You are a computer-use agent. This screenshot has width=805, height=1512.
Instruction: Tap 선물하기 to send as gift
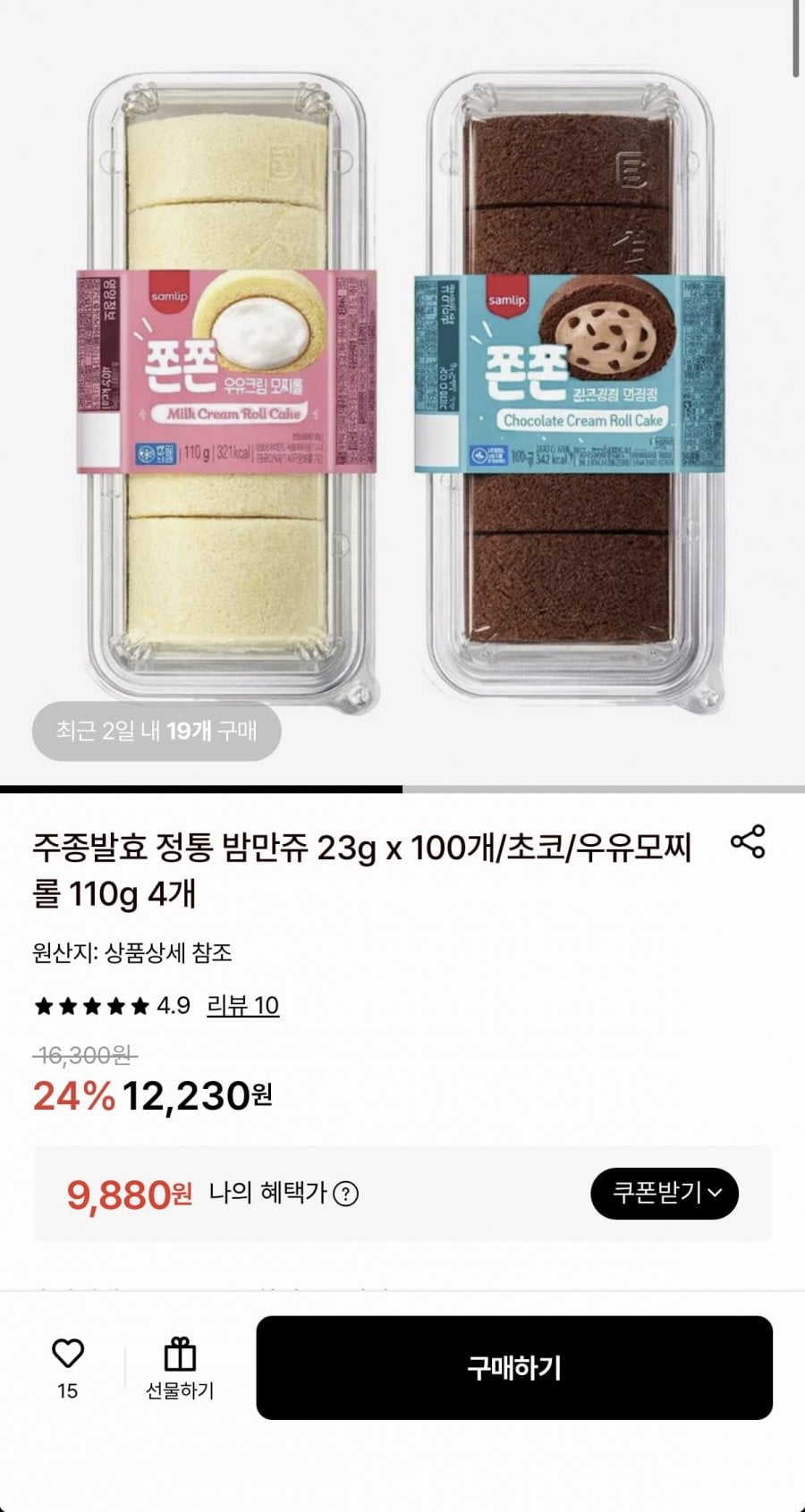pos(180,1368)
